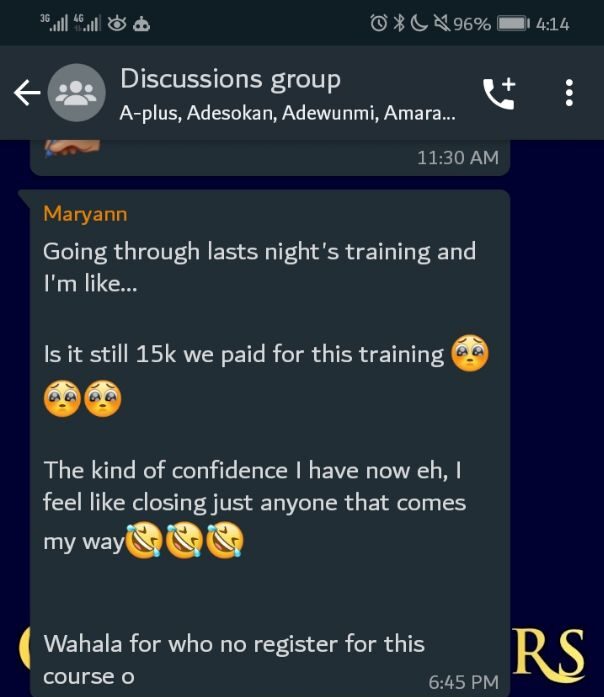Start a group call
The height and width of the screenshot is (697, 604).
(498, 93)
